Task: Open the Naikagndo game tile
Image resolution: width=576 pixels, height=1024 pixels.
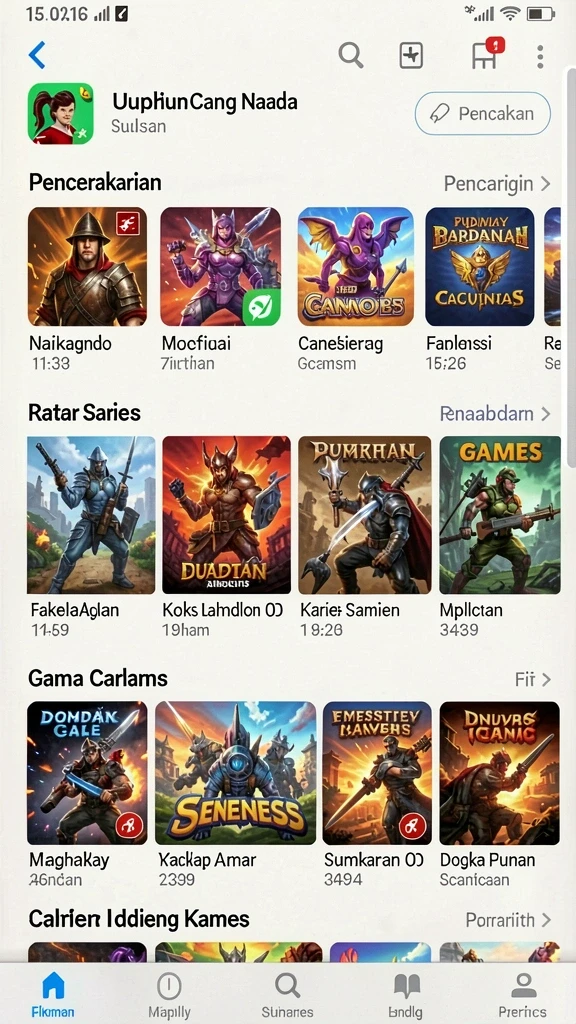Action: 88,289
